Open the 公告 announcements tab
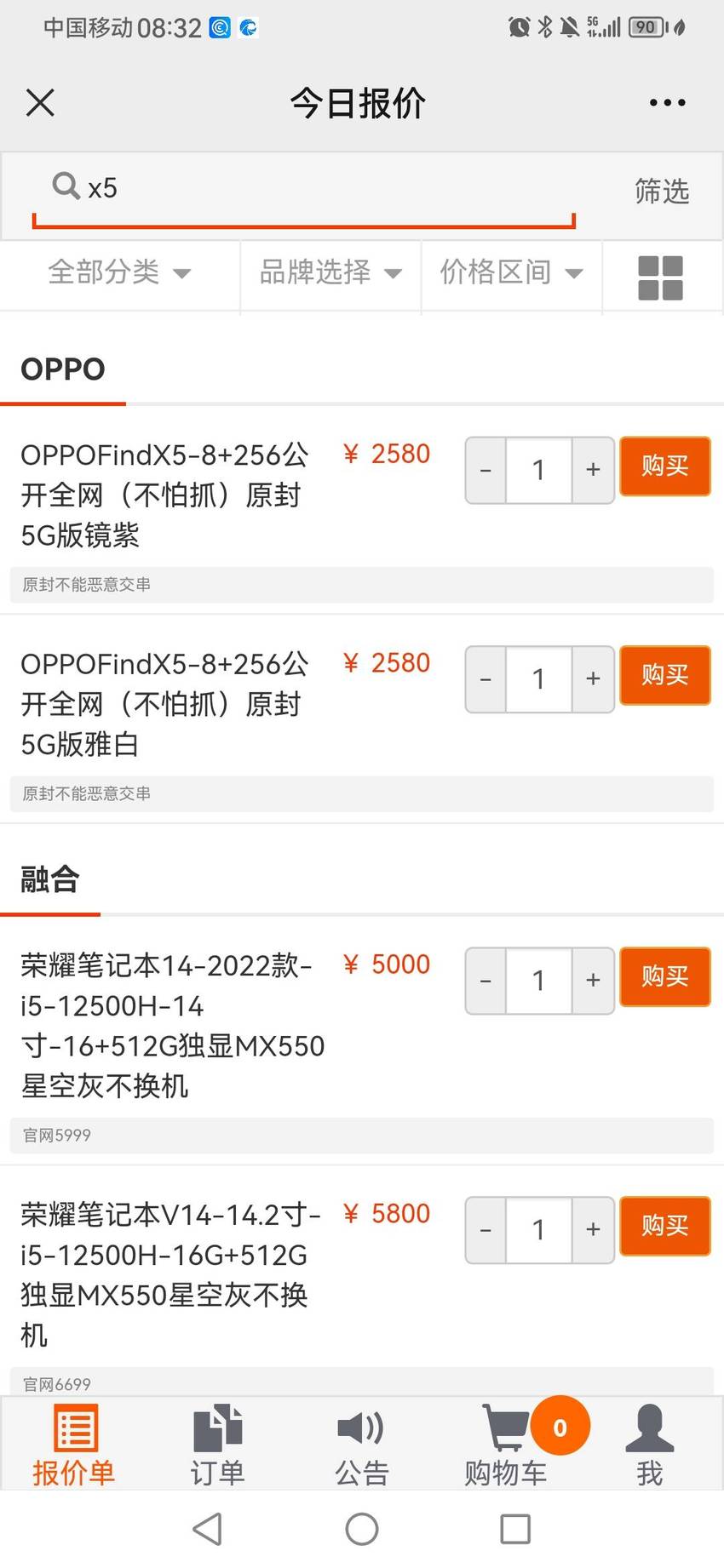This screenshot has width=724, height=1568. coord(362,1445)
